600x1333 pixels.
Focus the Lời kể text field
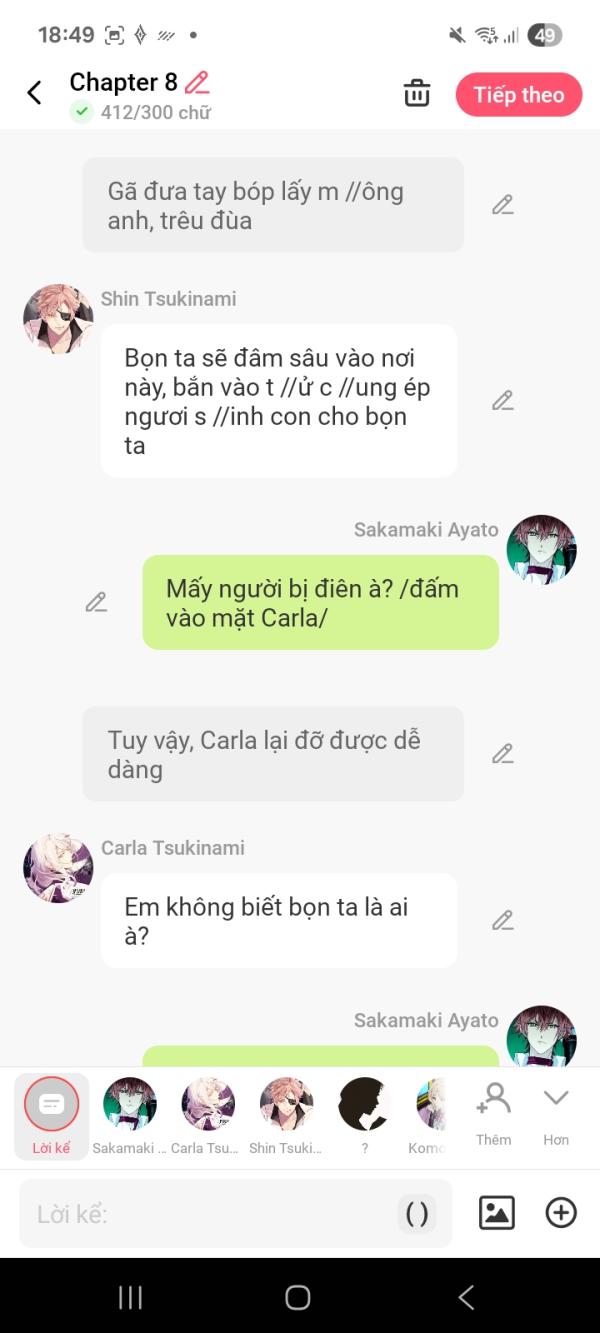[210, 1214]
